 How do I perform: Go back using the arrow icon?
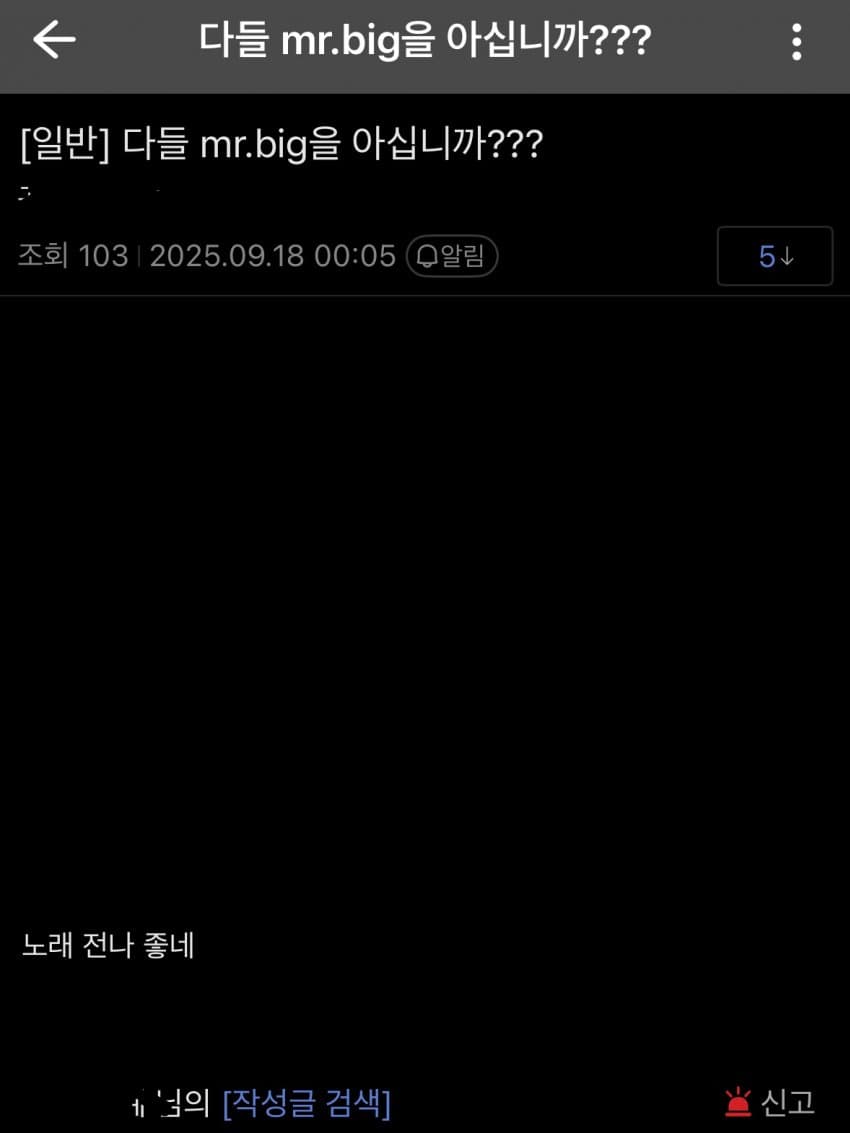pos(54,40)
